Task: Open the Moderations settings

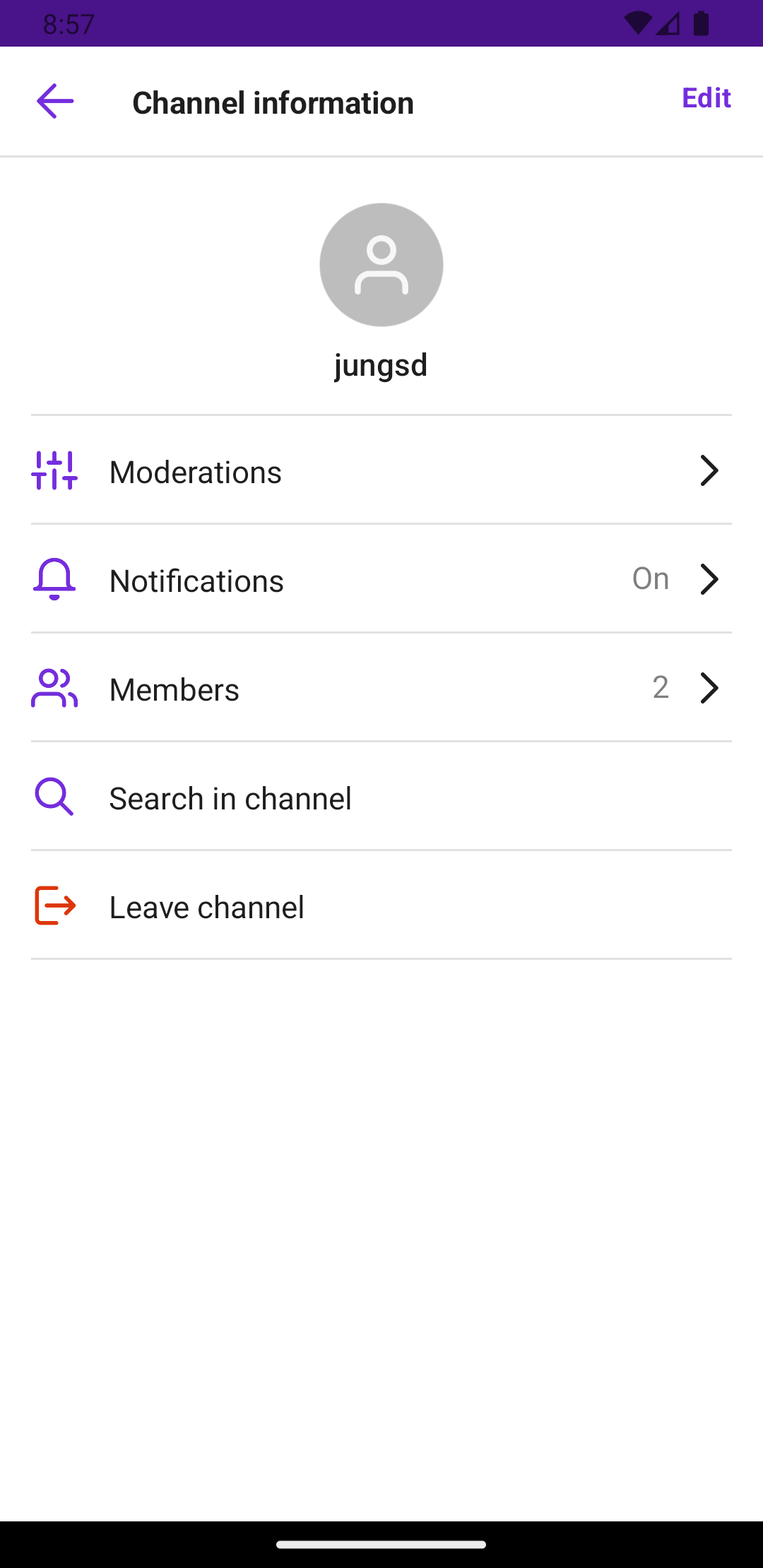Action: 381,471
